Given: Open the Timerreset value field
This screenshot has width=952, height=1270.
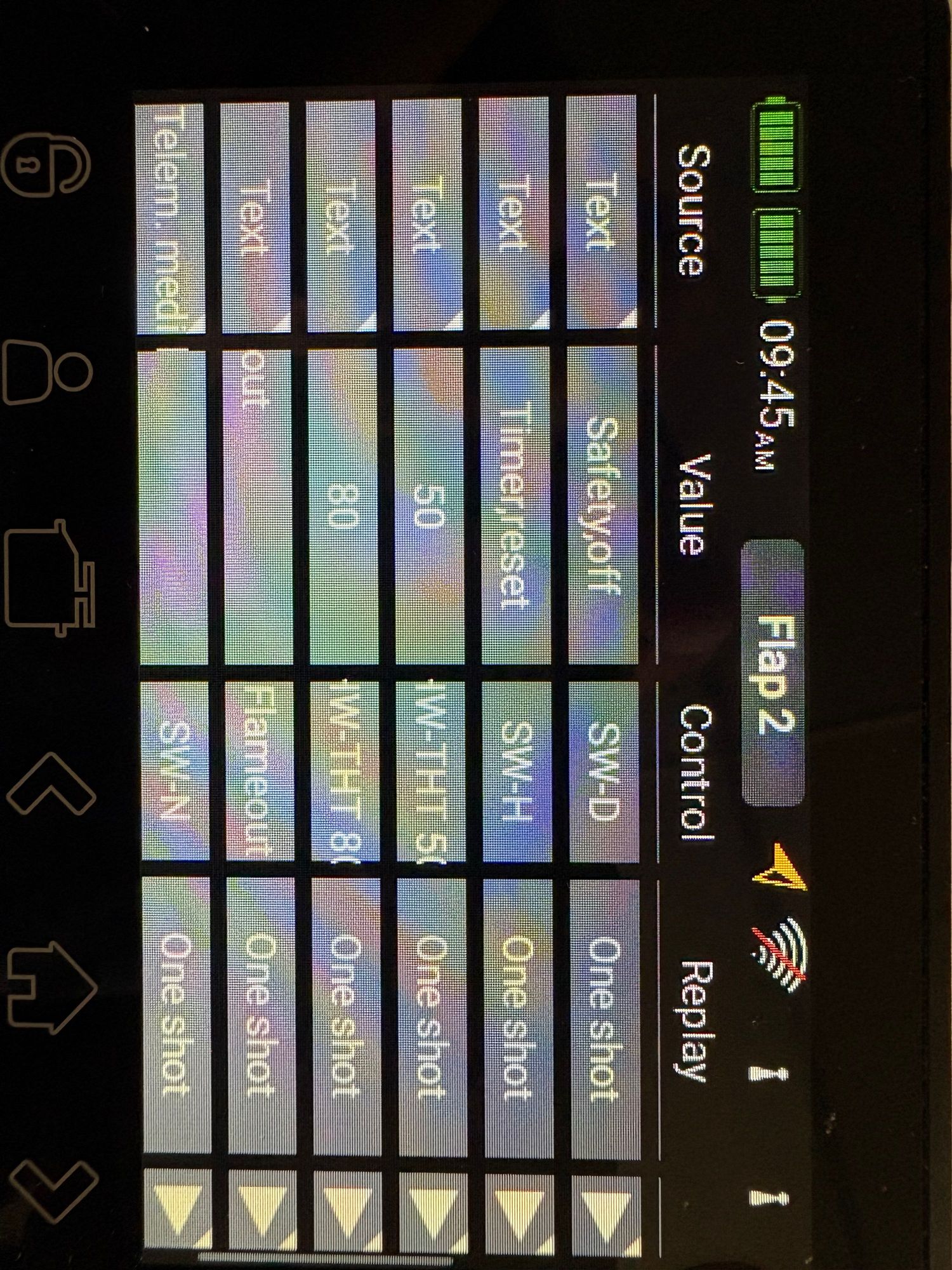Looking at the screenshot, I should pyautogui.click(x=515, y=505).
